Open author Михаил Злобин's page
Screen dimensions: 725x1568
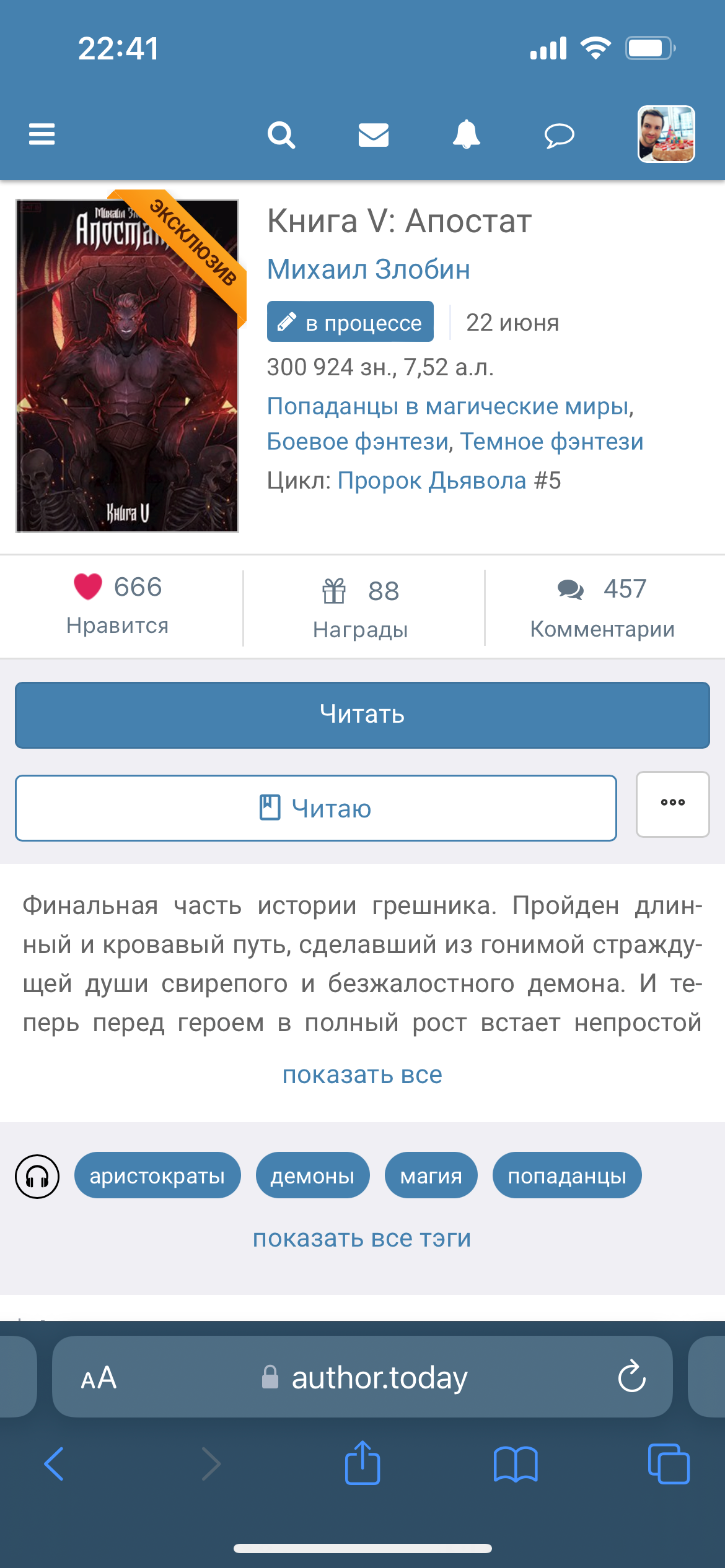click(x=368, y=269)
